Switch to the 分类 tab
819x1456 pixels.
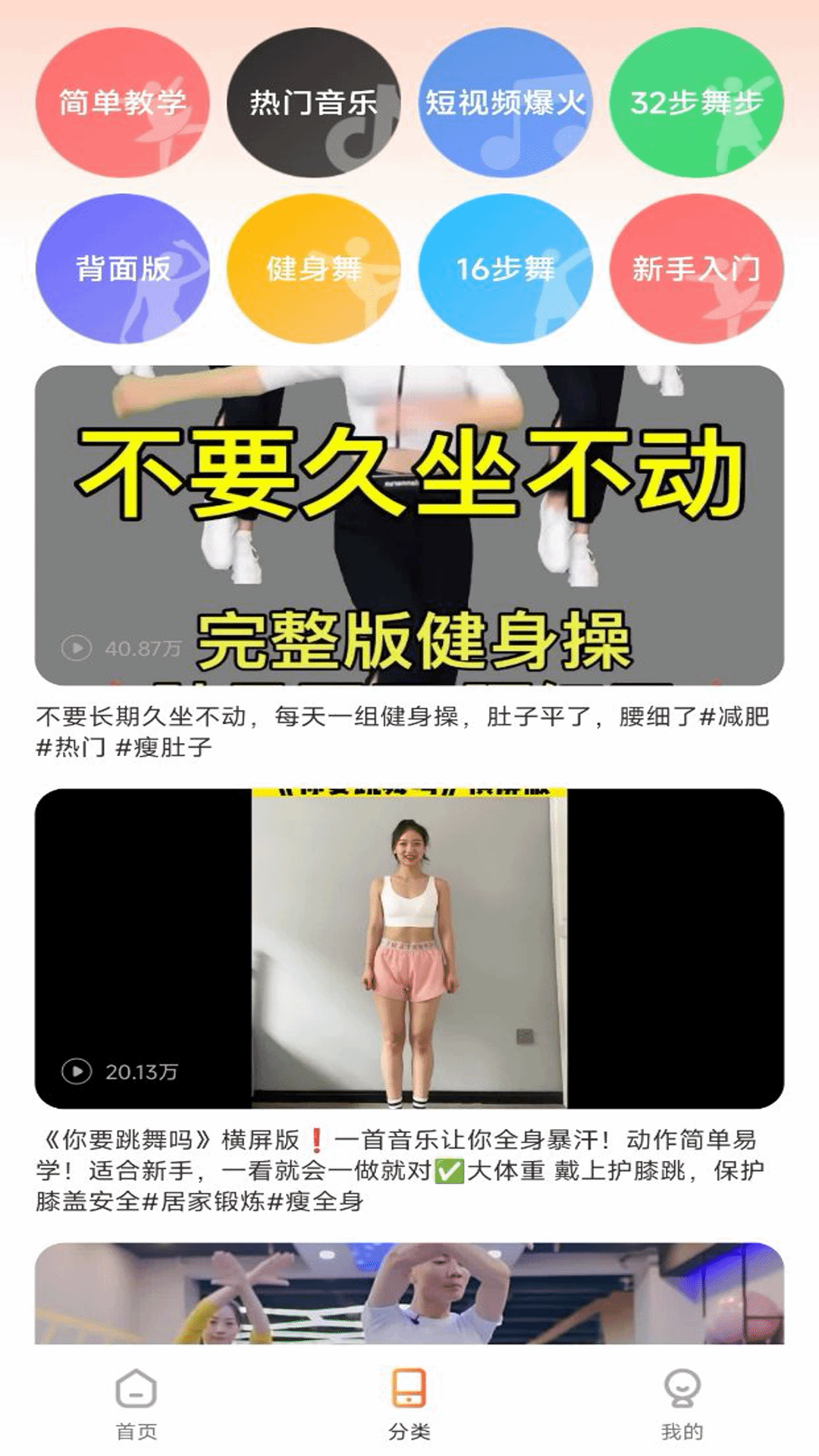[409, 1403]
